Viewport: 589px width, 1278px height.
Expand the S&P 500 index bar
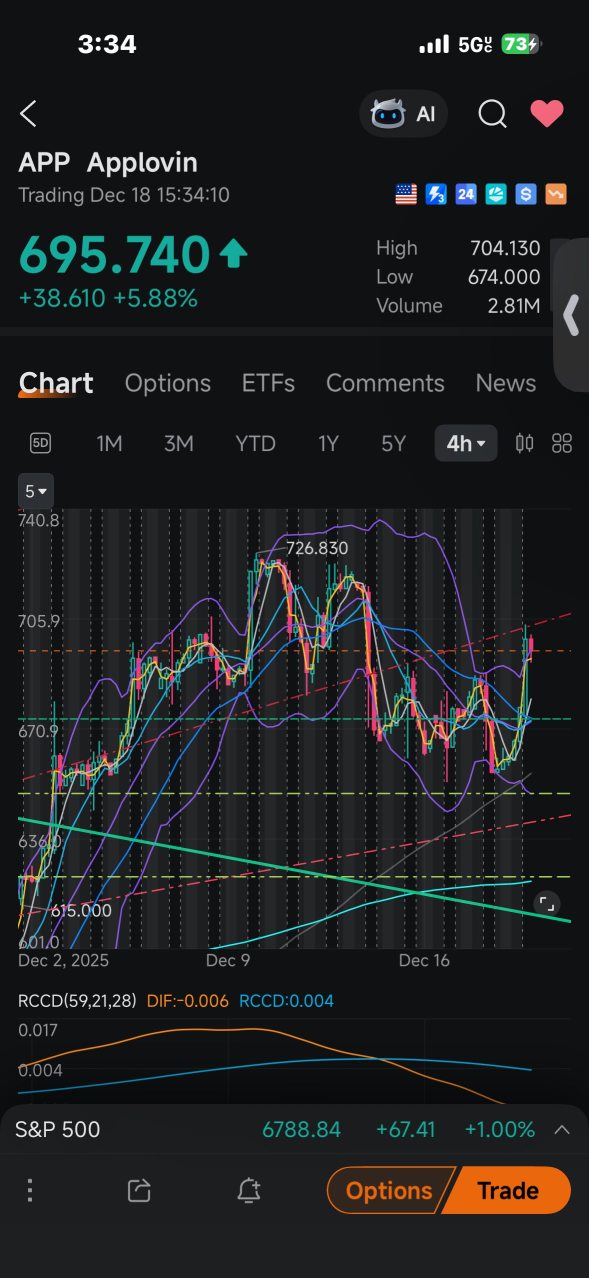pyautogui.click(x=562, y=1130)
